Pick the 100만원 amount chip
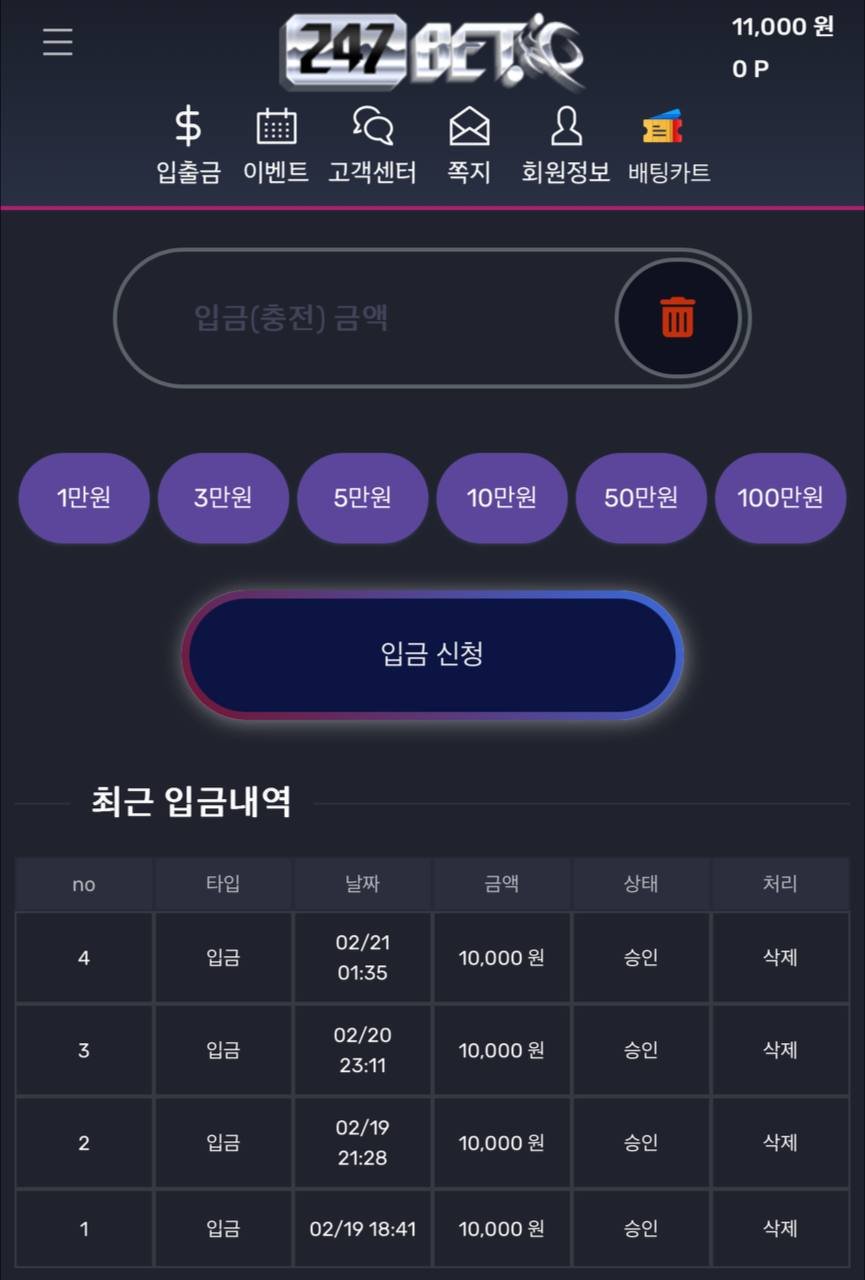Image resolution: width=865 pixels, height=1280 pixels. point(780,497)
